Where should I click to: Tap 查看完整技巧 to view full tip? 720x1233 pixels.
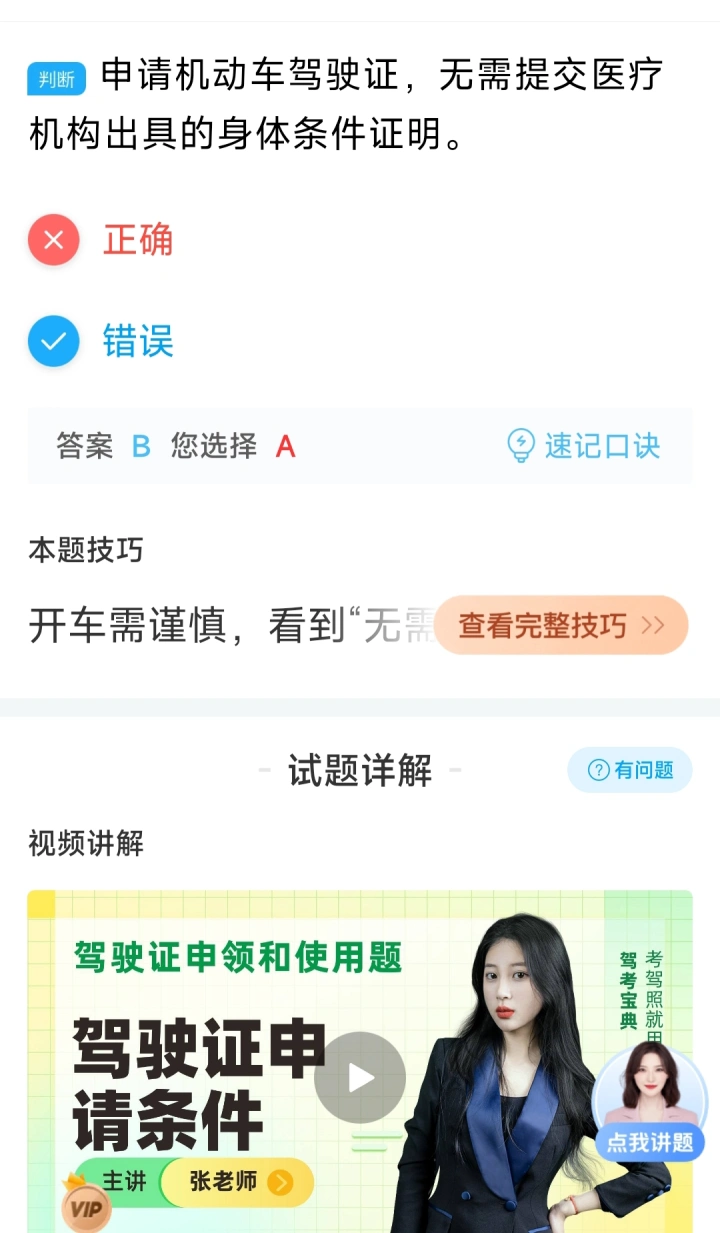tap(561, 626)
